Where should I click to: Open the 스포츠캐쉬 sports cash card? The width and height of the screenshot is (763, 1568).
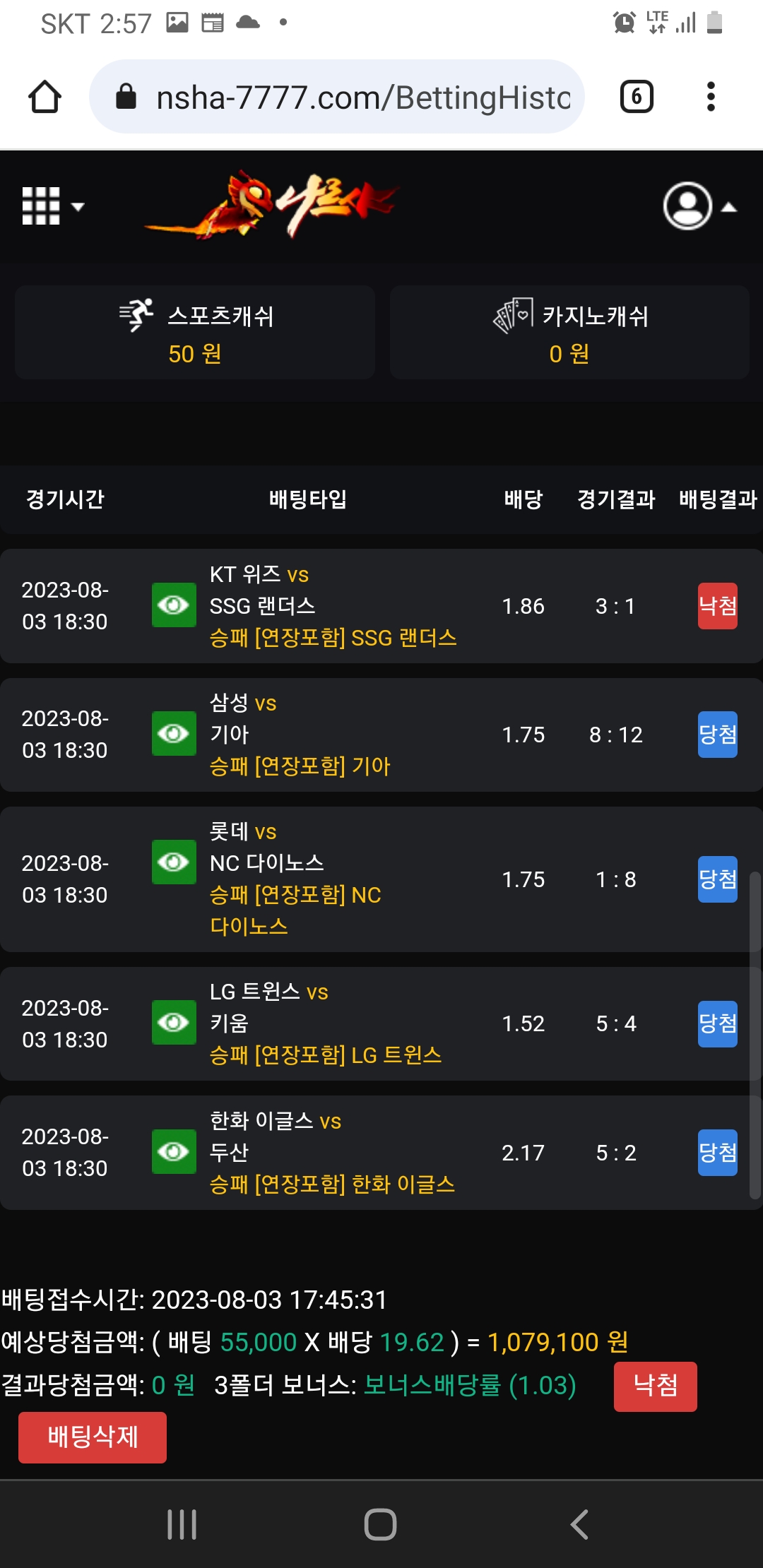[195, 333]
